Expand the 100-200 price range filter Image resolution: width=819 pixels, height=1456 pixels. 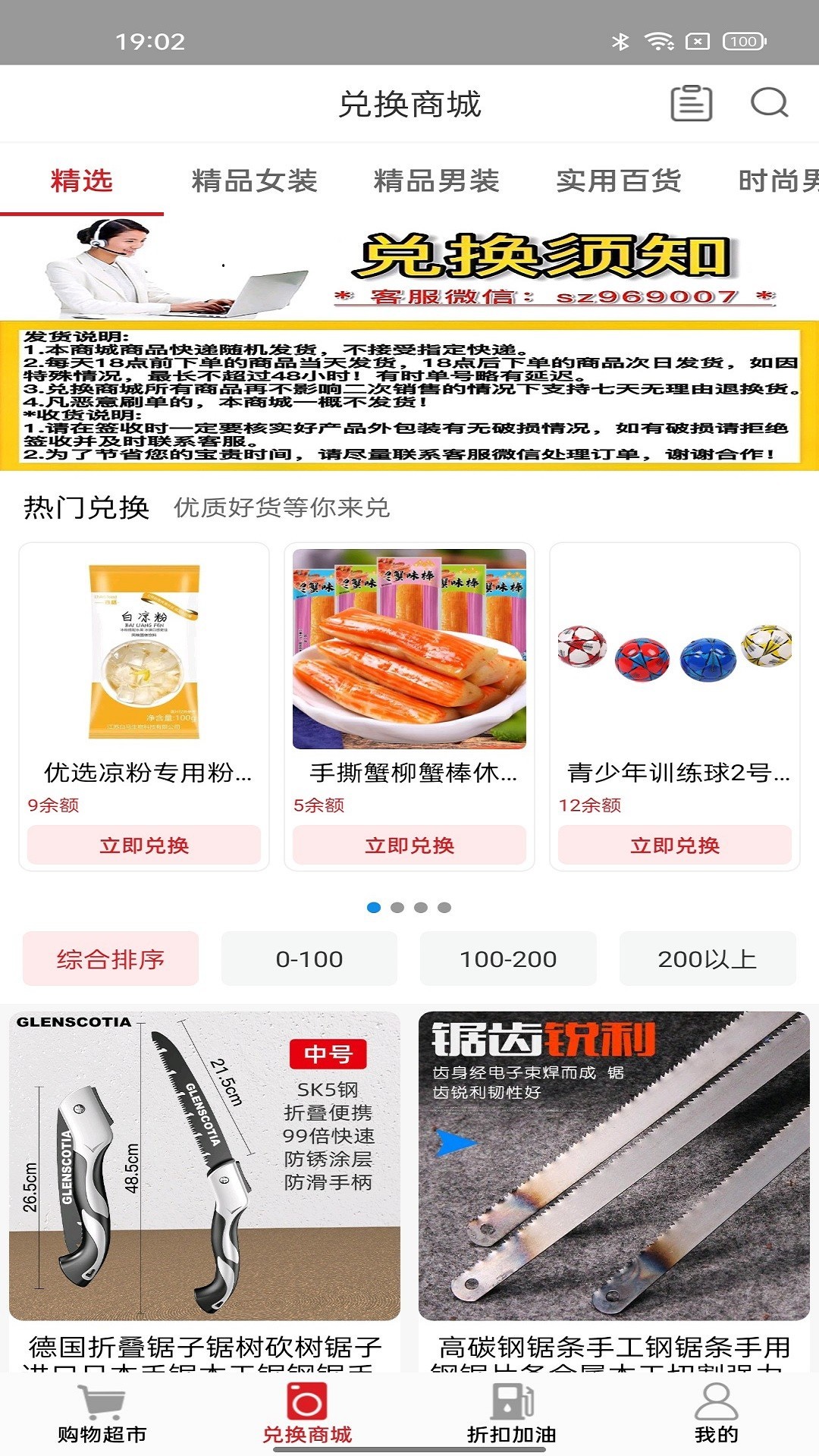click(507, 959)
